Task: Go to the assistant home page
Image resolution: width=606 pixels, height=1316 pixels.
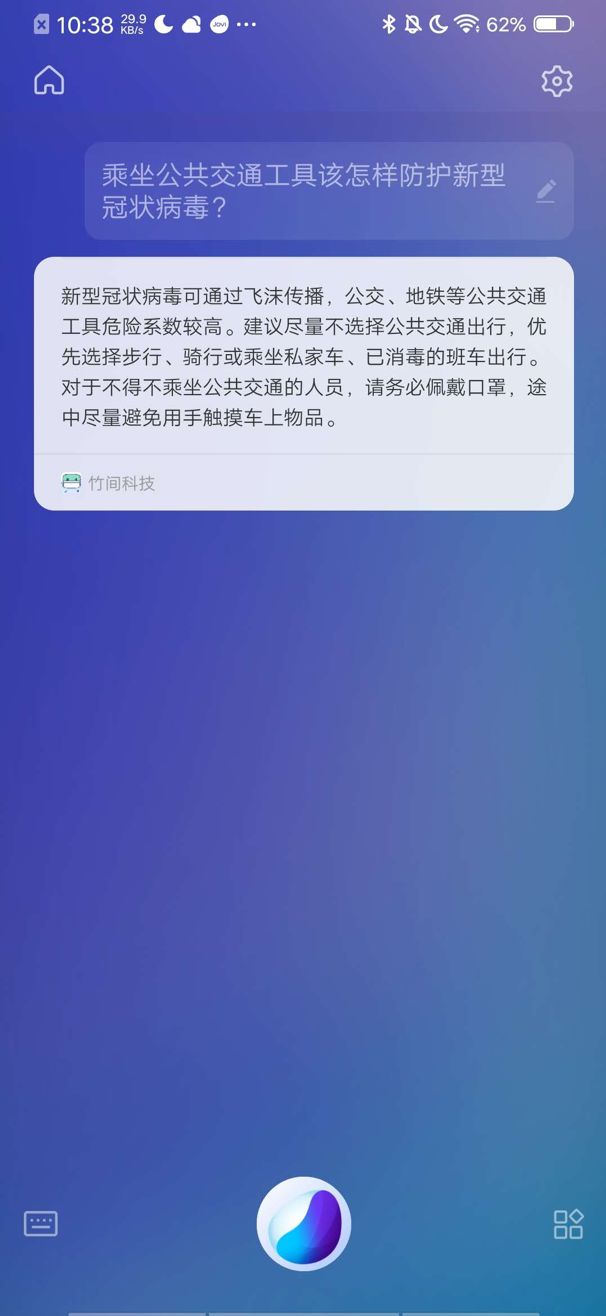Action: coord(49,81)
